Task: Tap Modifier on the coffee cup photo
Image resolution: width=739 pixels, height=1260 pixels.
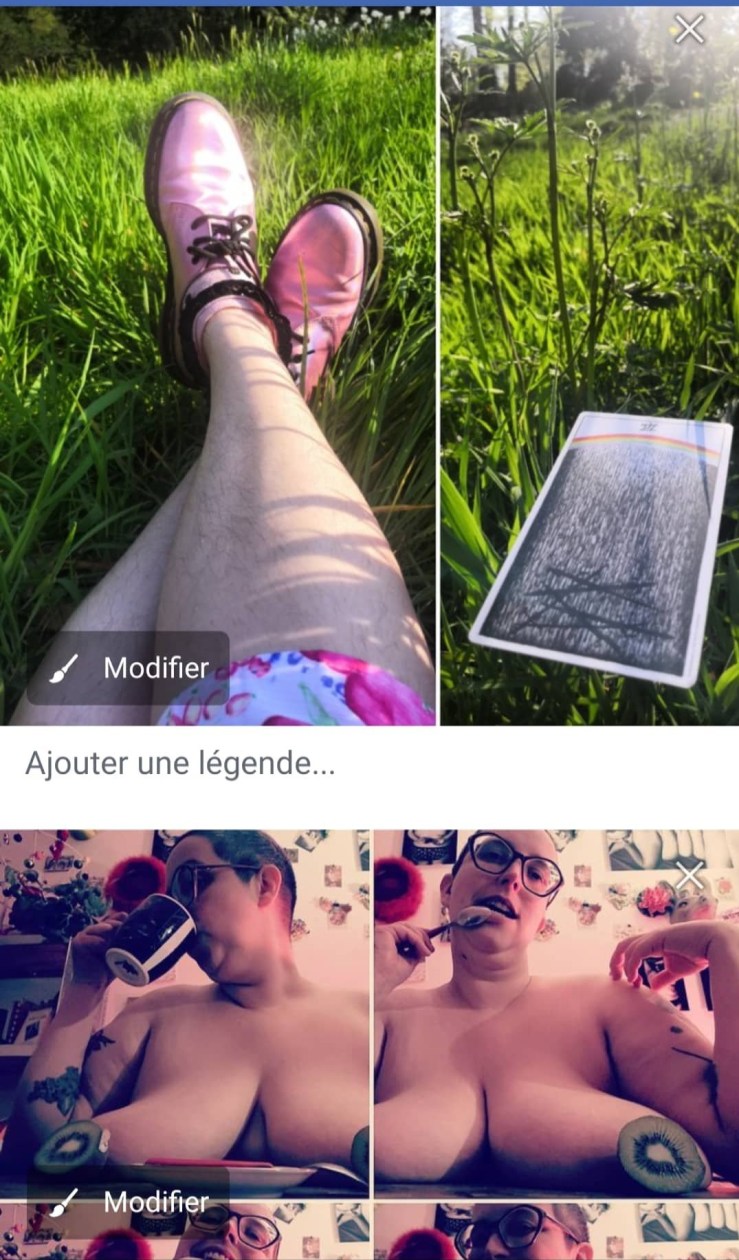Action: (129, 1201)
